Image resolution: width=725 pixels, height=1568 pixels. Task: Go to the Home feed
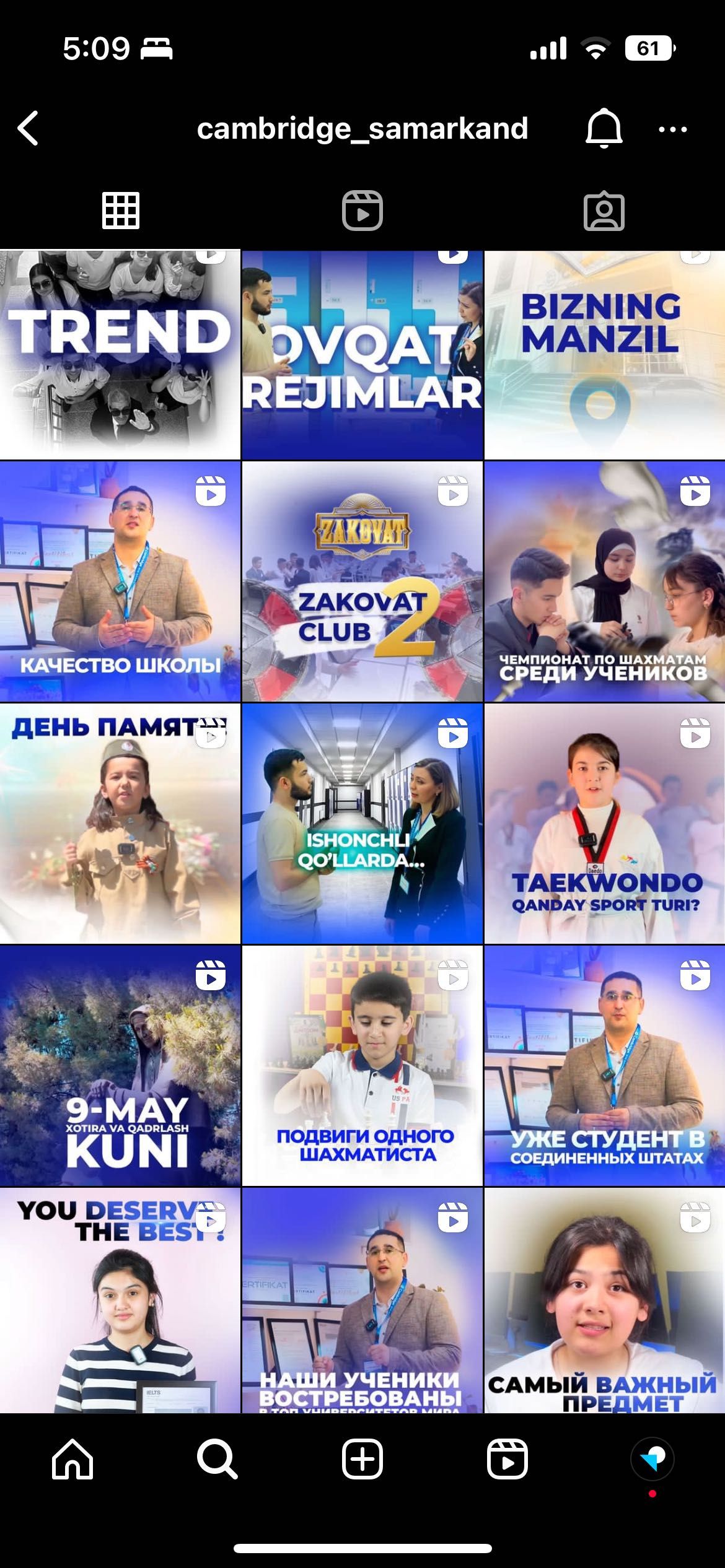point(72,1459)
